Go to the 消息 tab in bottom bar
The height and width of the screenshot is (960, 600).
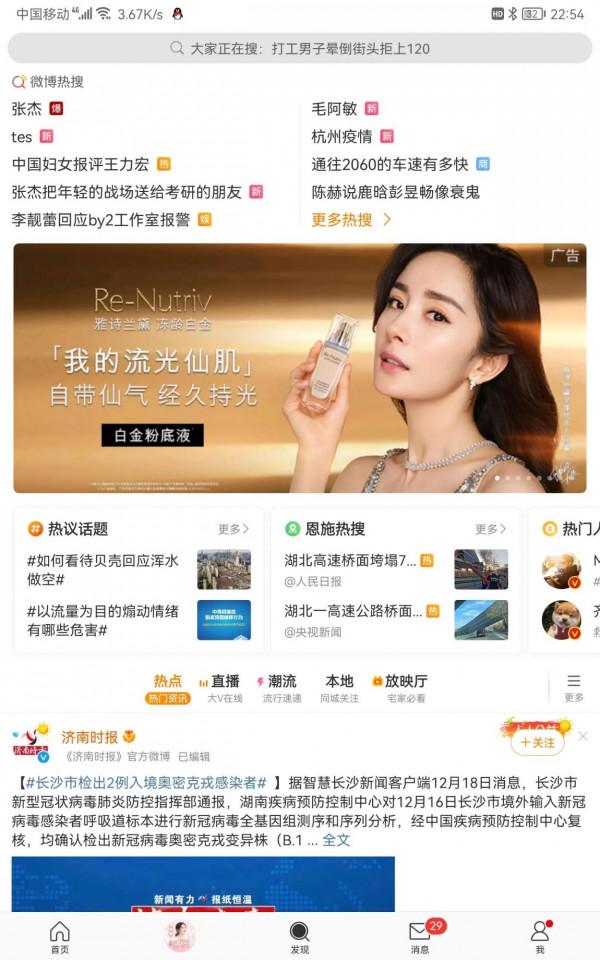pyautogui.click(x=420, y=936)
